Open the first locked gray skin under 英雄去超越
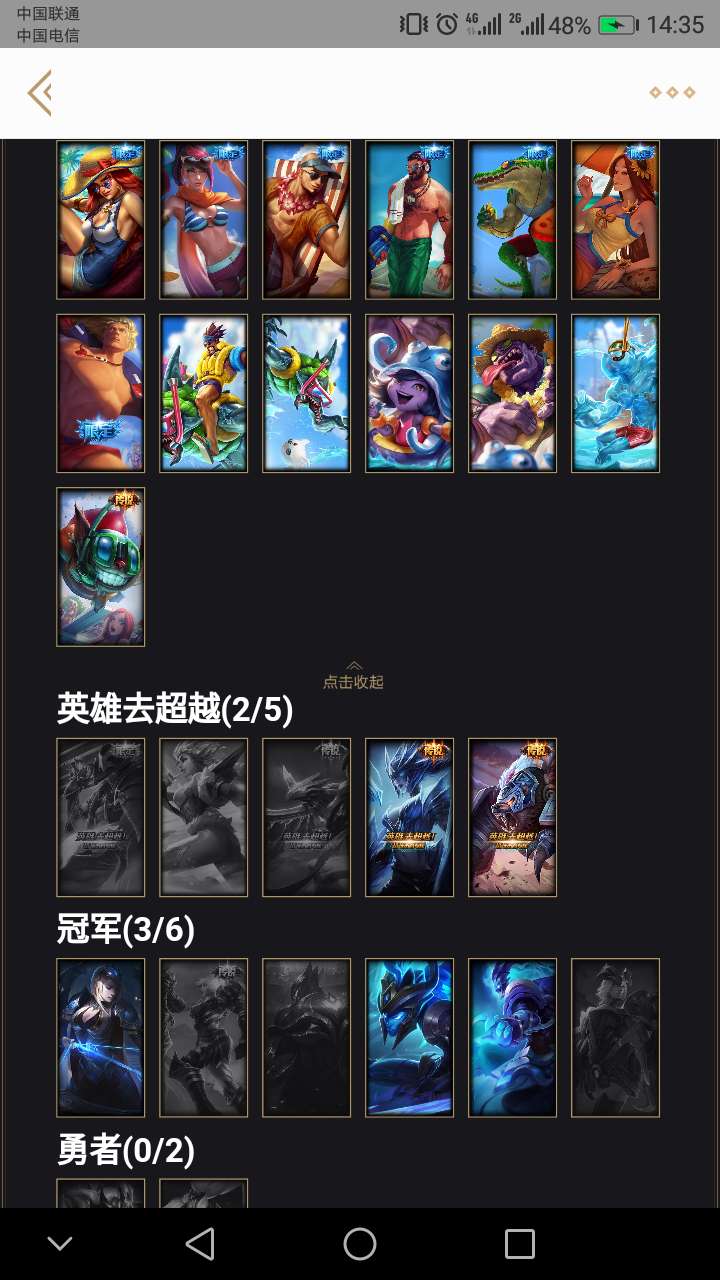720x1280 pixels. click(x=100, y=817)
